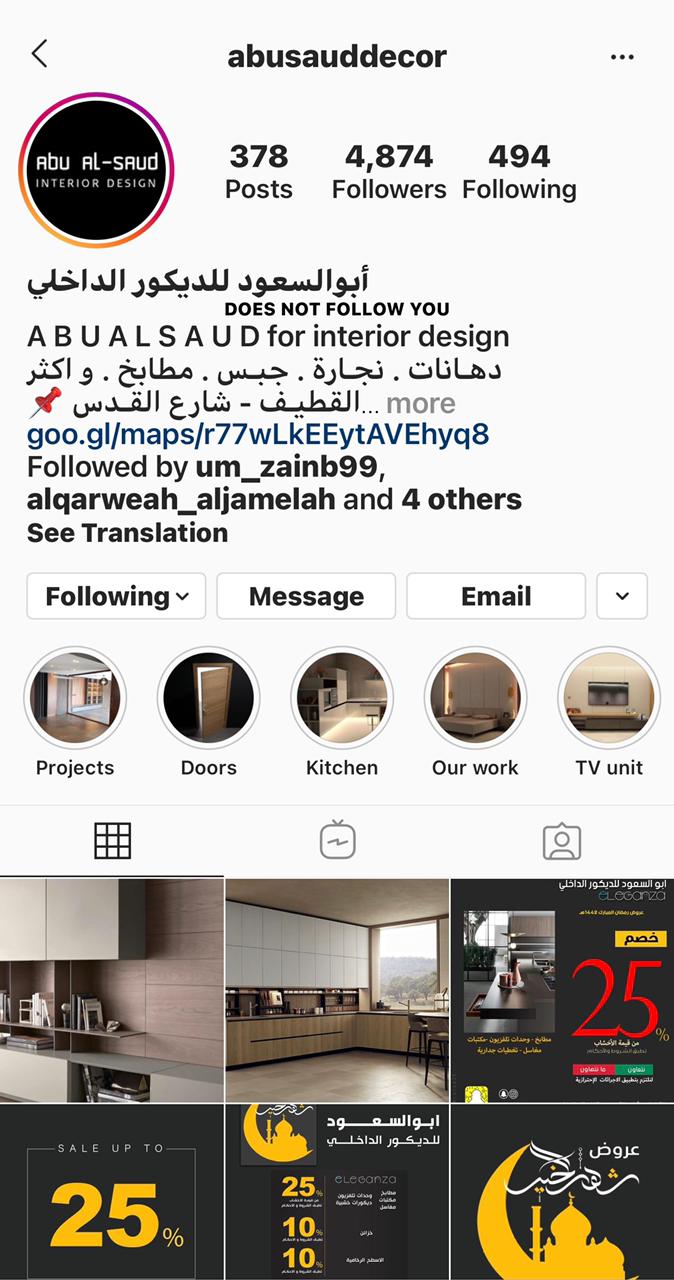
Task: Open the Doors highlight
Action: point(209,699)
